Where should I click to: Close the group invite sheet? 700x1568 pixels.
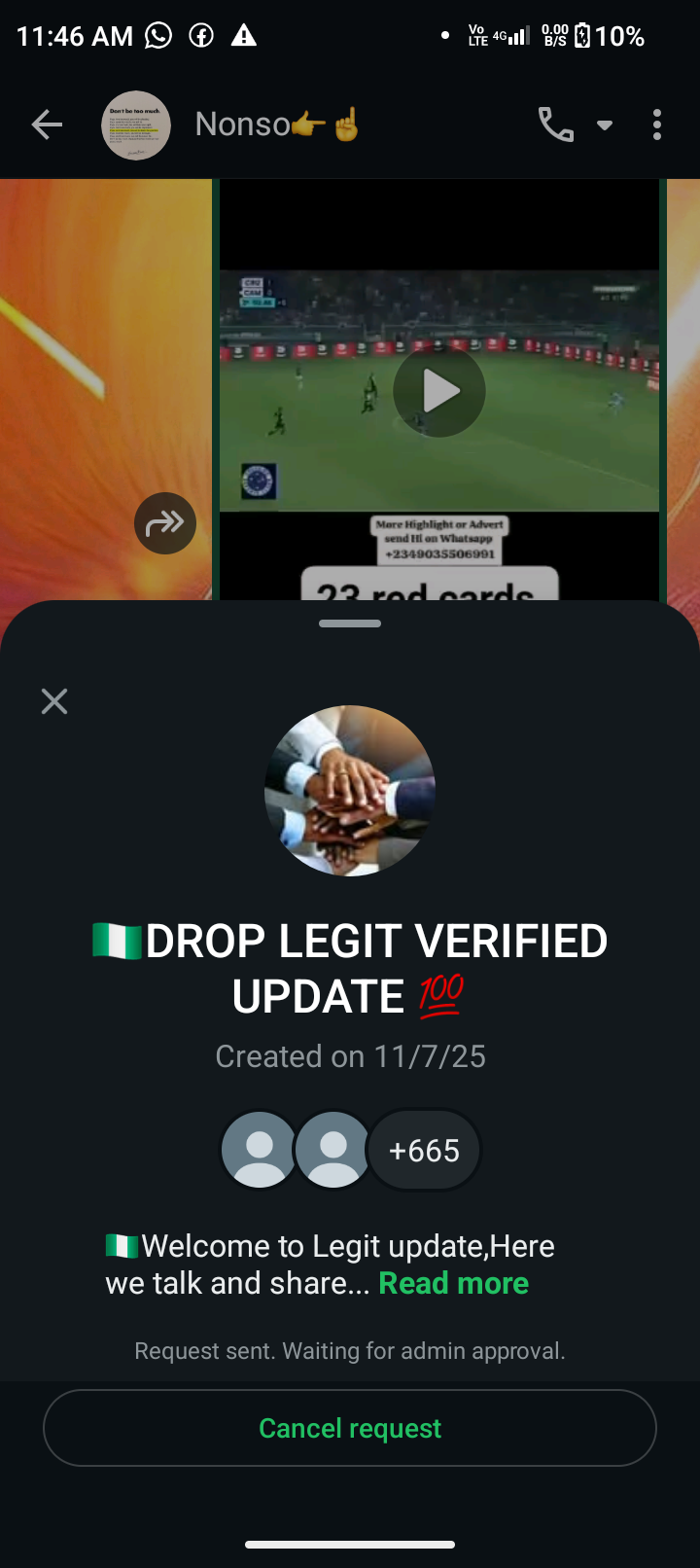tap(54, 701)
